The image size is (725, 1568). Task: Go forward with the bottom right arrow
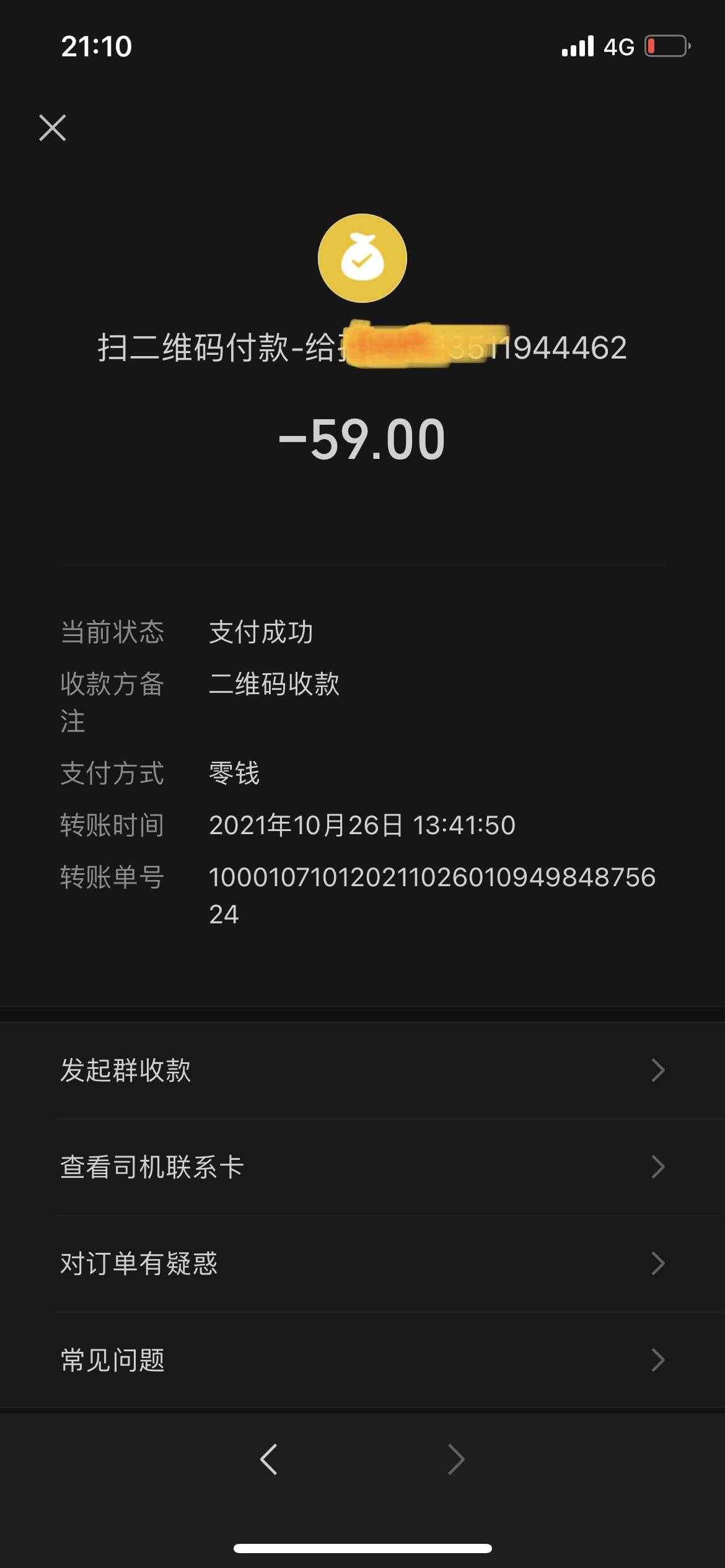[455, 1459]
